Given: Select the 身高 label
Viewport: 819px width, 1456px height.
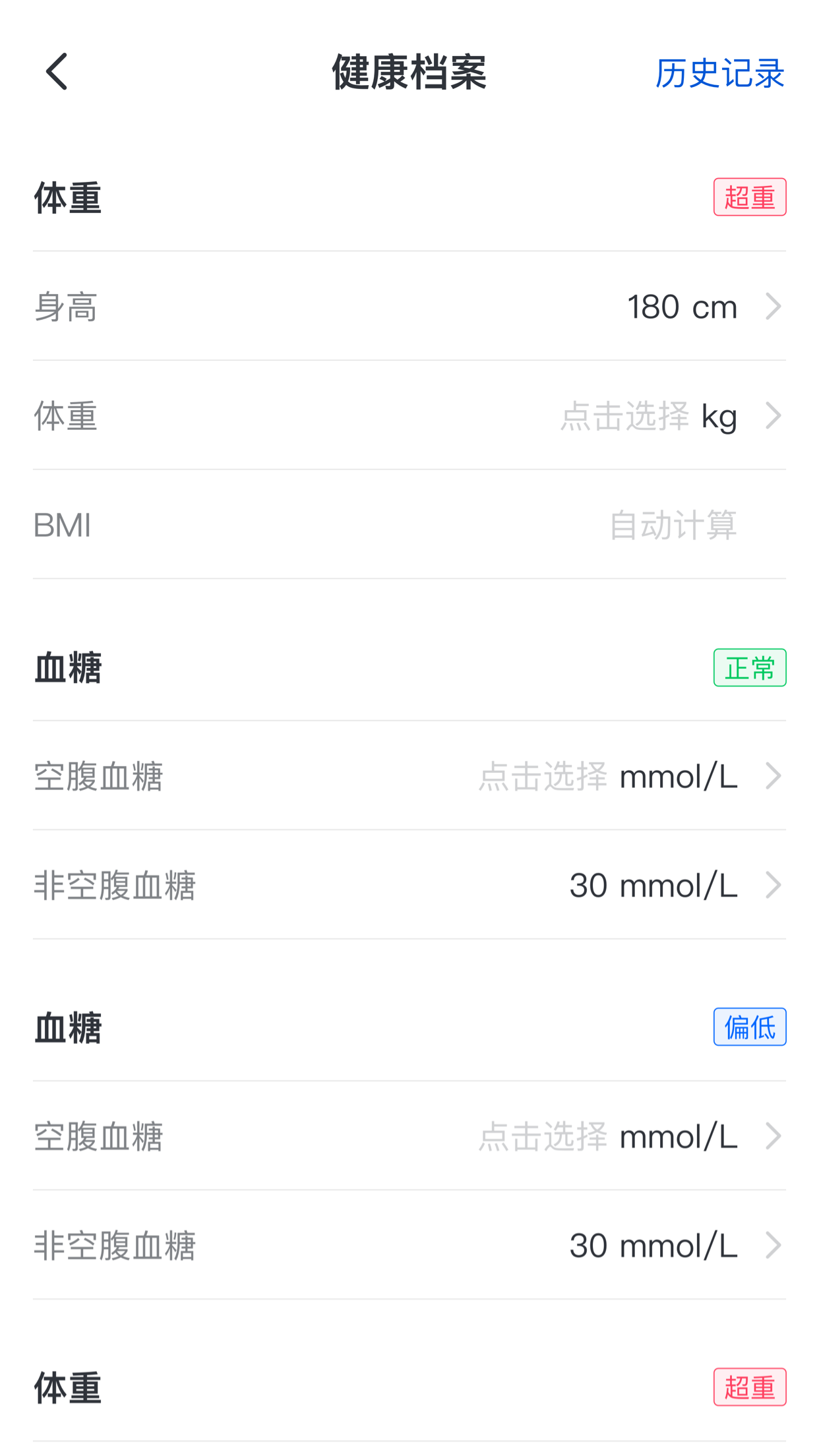Looking at the screenshot, I should tap(65, 306).
